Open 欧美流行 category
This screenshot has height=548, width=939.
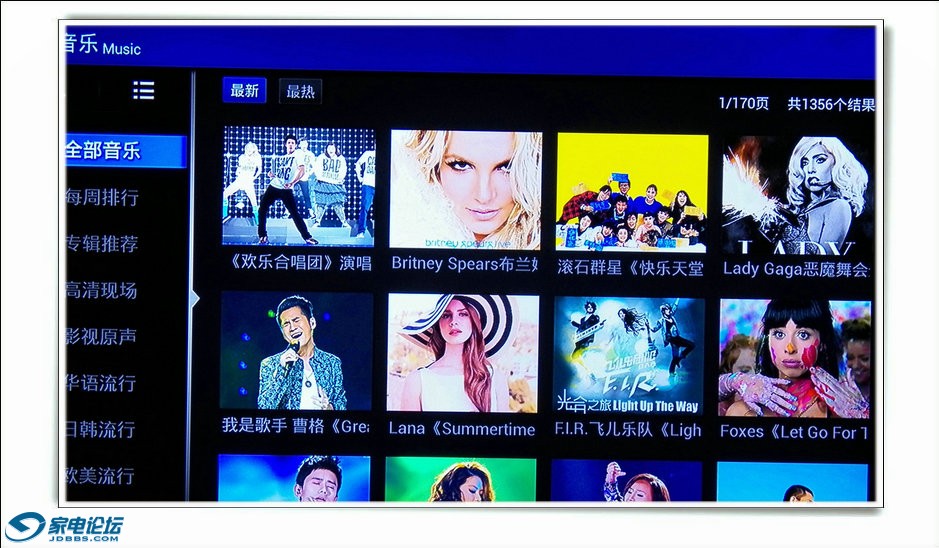(x=103, y=475)
